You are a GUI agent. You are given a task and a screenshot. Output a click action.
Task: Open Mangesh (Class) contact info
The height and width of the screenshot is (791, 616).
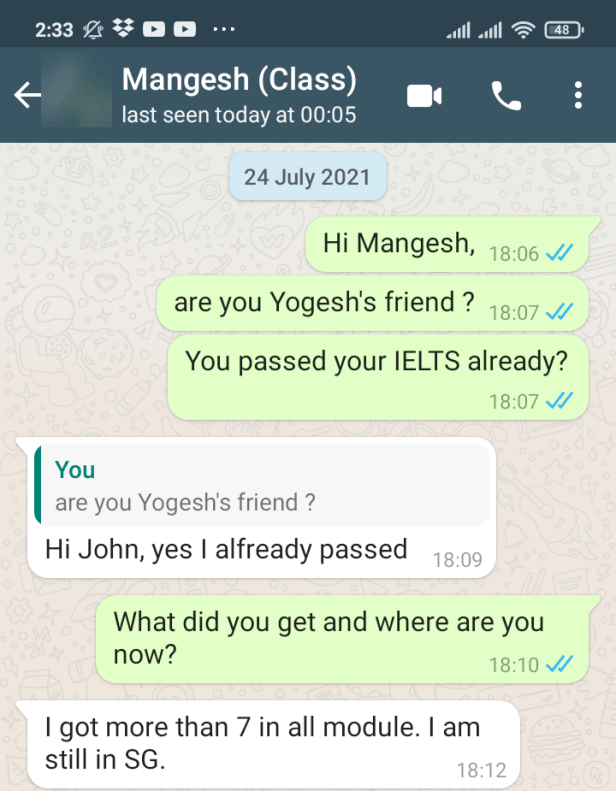tap(238, 94)
